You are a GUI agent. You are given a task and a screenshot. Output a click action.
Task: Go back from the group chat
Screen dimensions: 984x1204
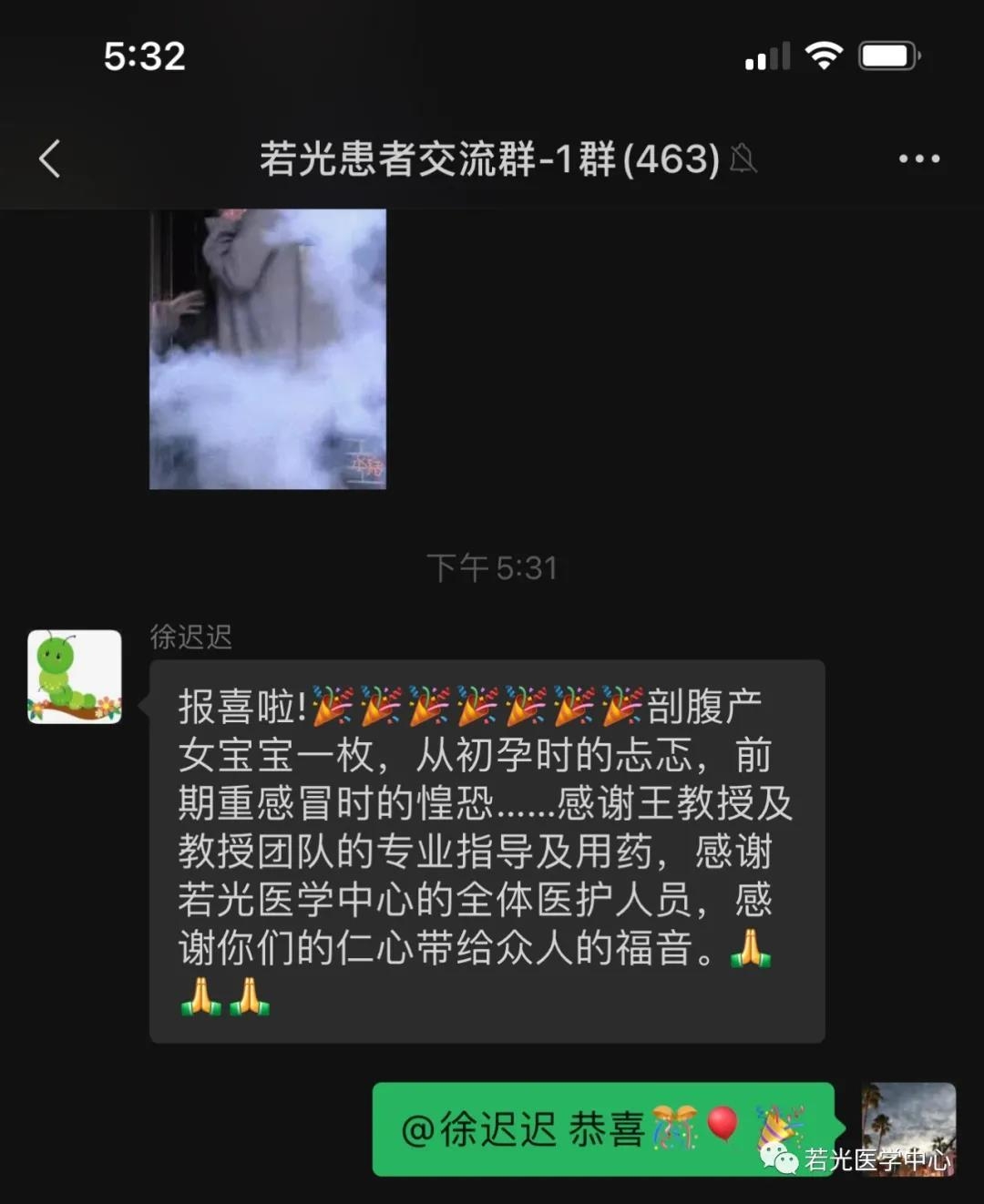50,158
